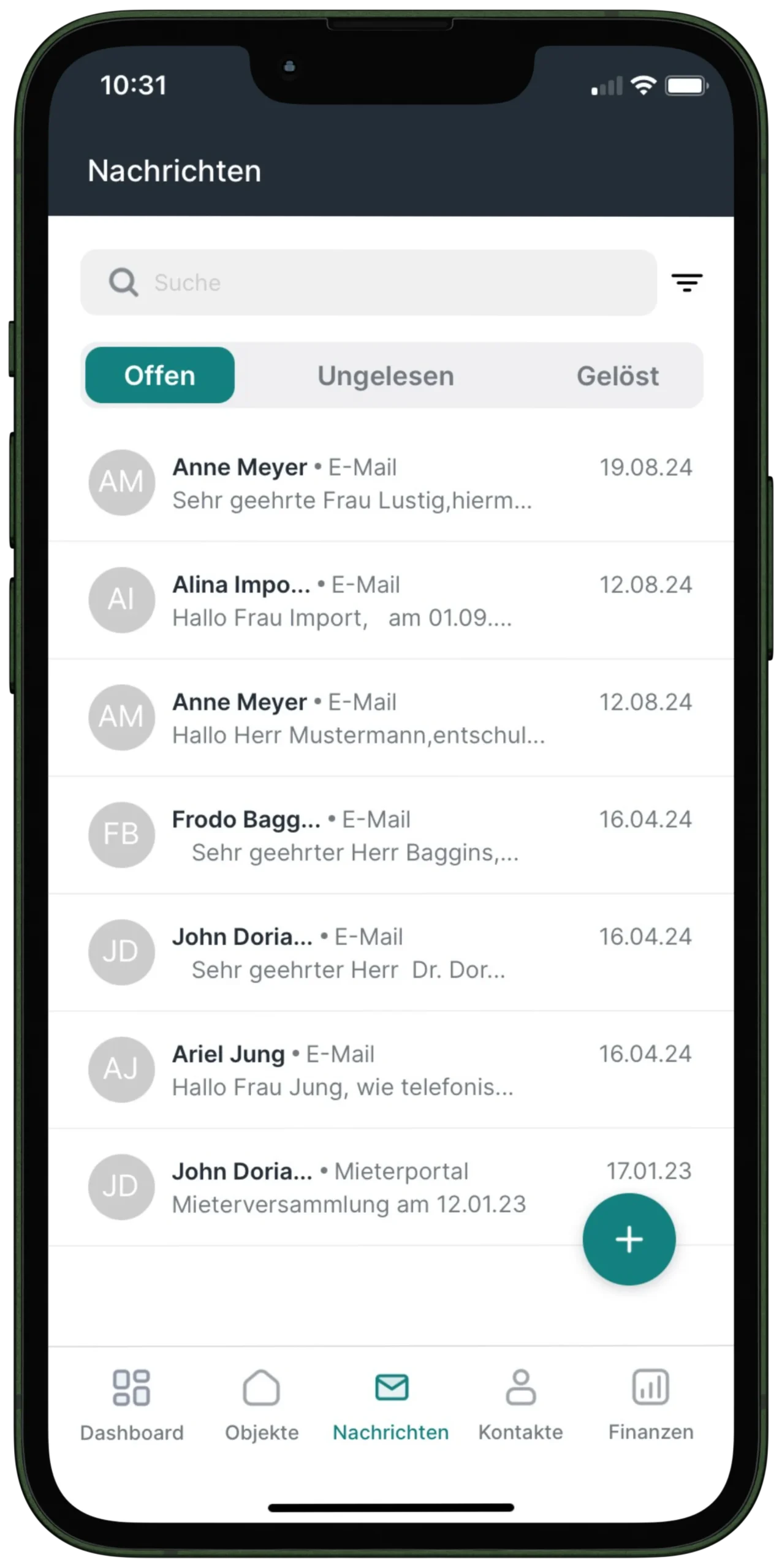Open John Doria's E-Mail from 16.04.24
Viewport: 782px width, 1568px height.
(x=391, y=952)
